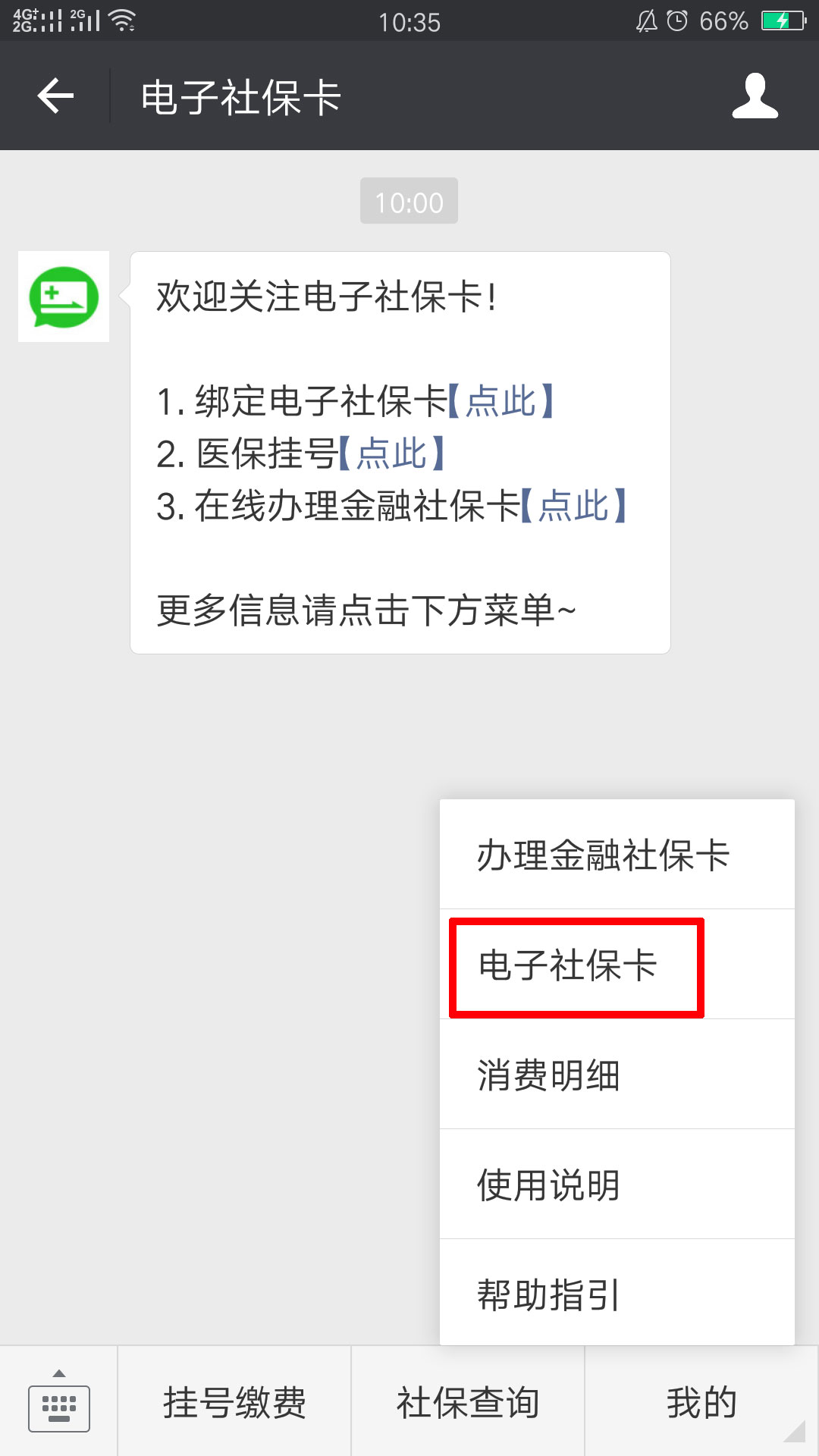Tap the alarm clock icon in status bar
Screen dimensions: 819x1456
[x=677, y=21]
